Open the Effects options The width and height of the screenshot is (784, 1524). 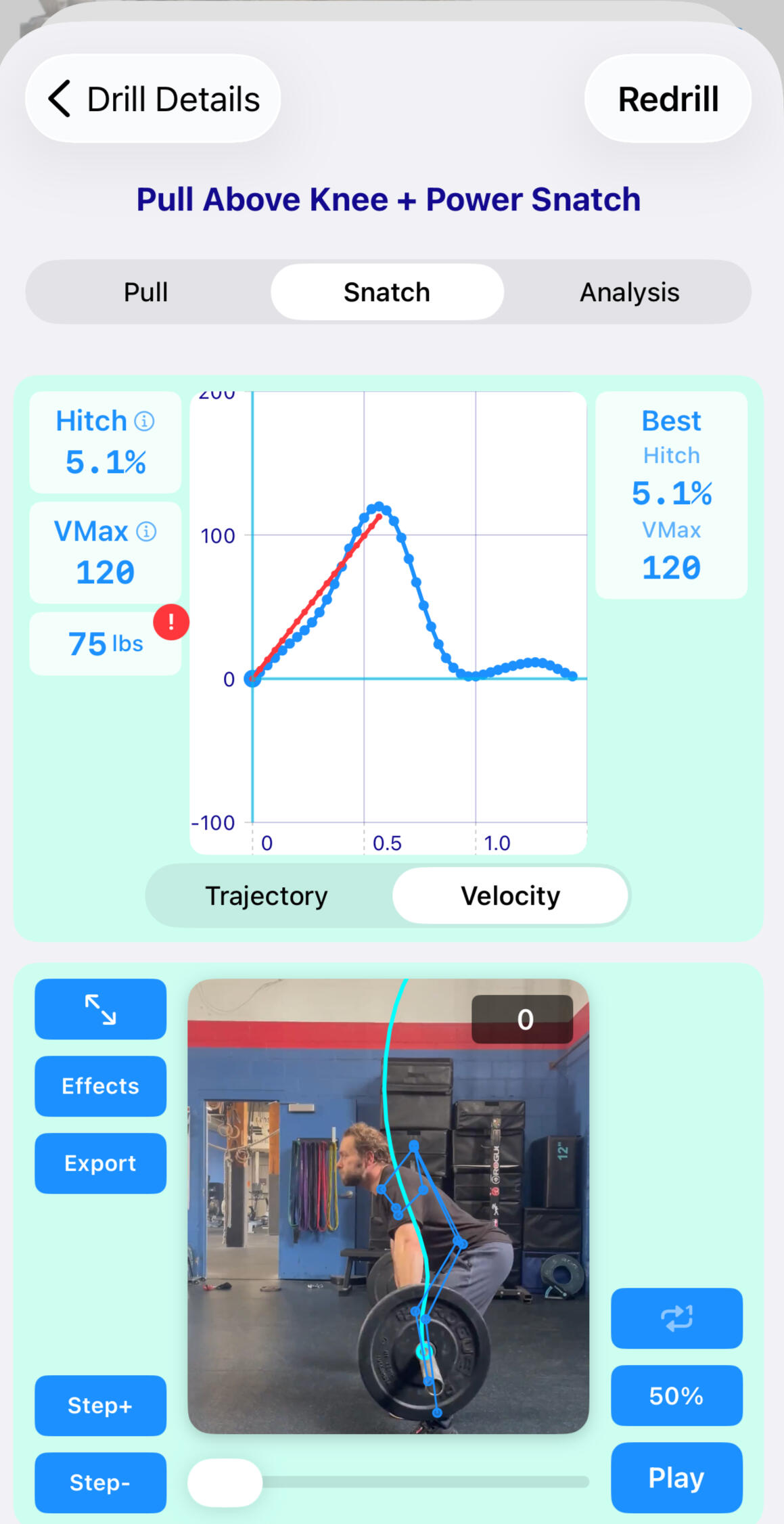click(x=100, y=1085)
